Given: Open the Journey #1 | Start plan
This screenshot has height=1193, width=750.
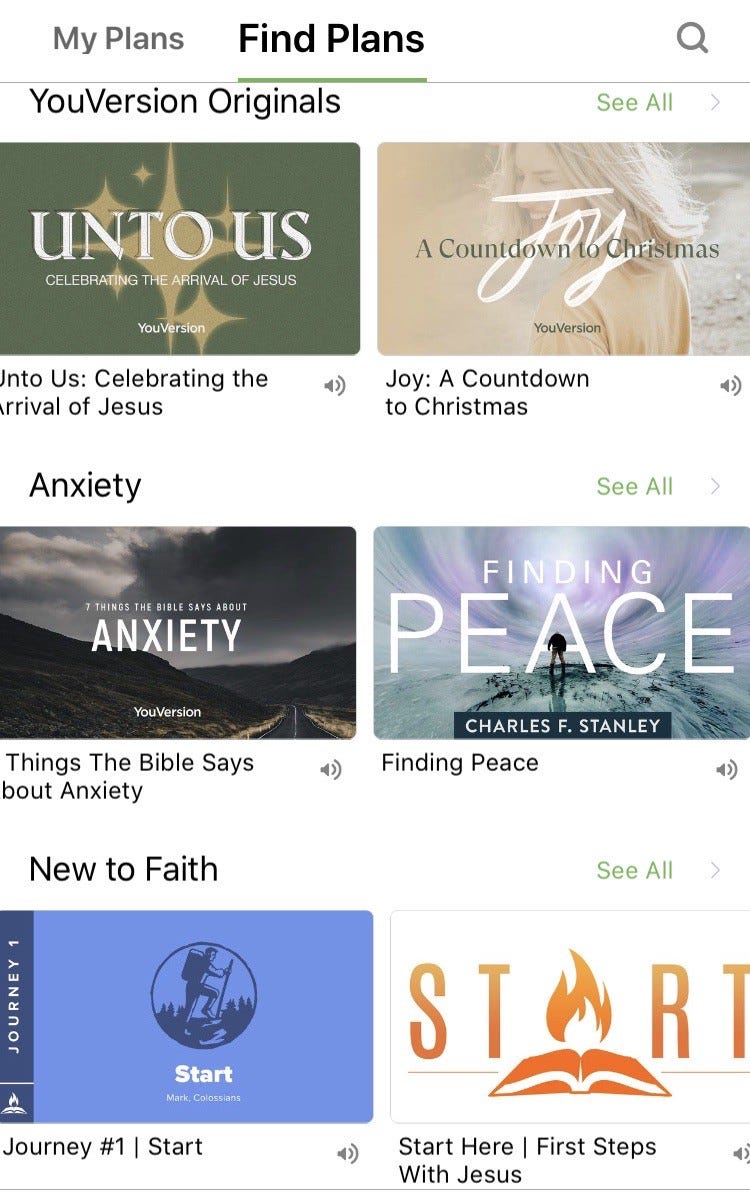Looking at the screenshot, I should (x=186, y=1016).
